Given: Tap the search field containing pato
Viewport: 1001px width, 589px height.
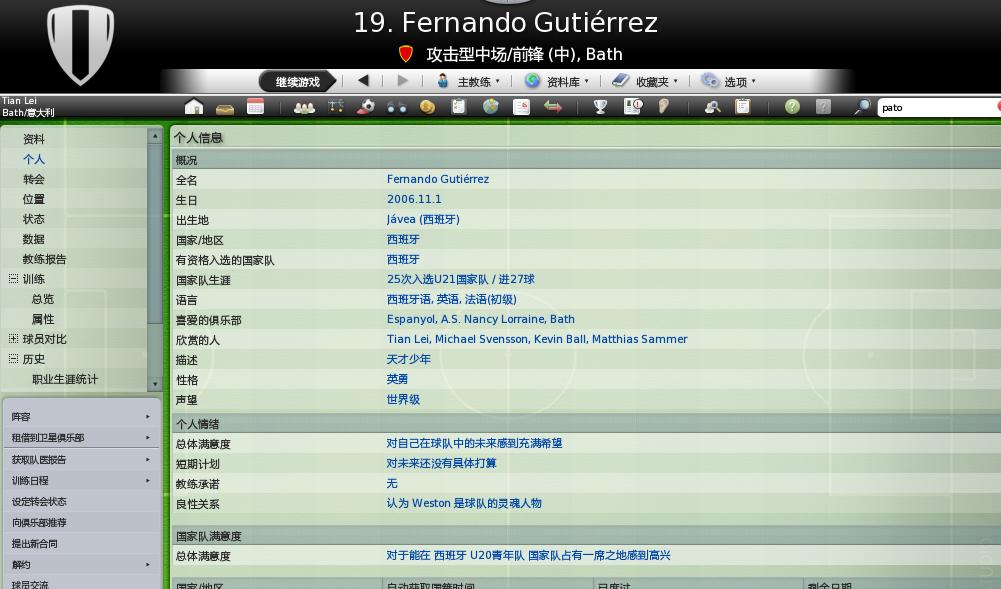Looking at the screenshot, I should (935, 107).
